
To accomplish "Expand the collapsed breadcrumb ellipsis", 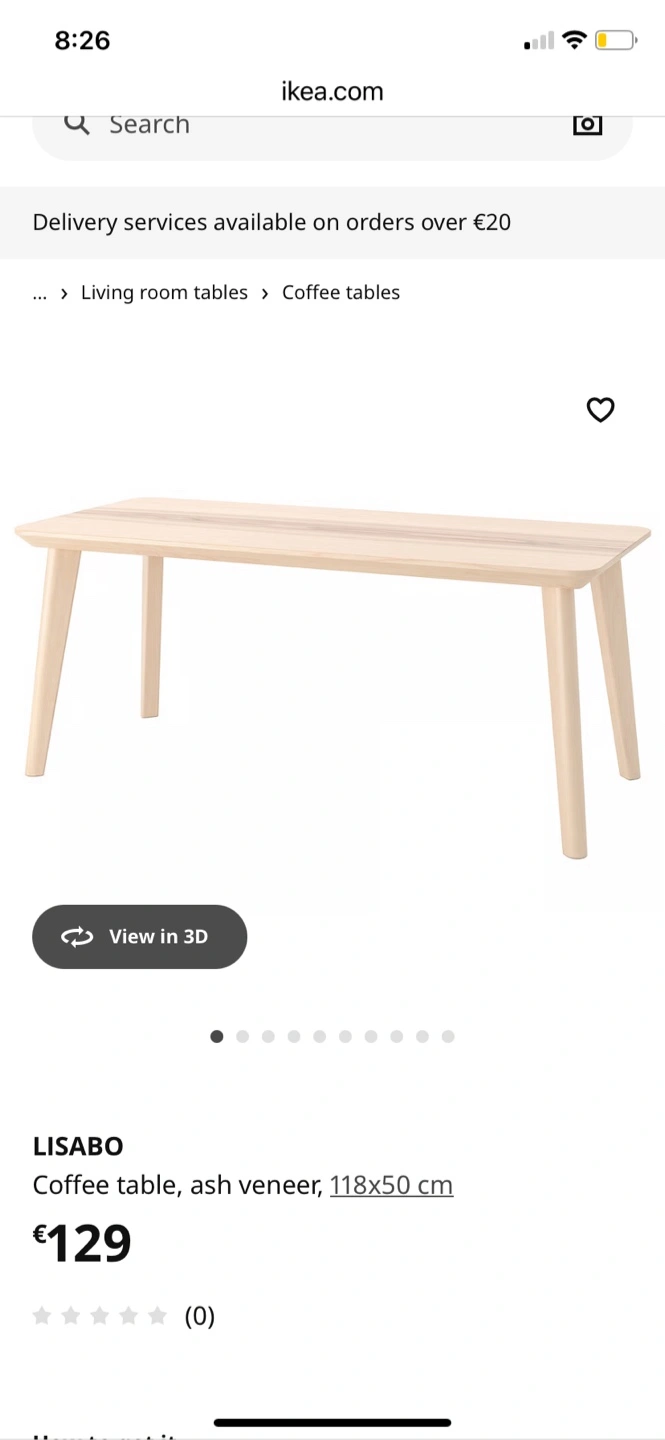I will pos(40,293).
